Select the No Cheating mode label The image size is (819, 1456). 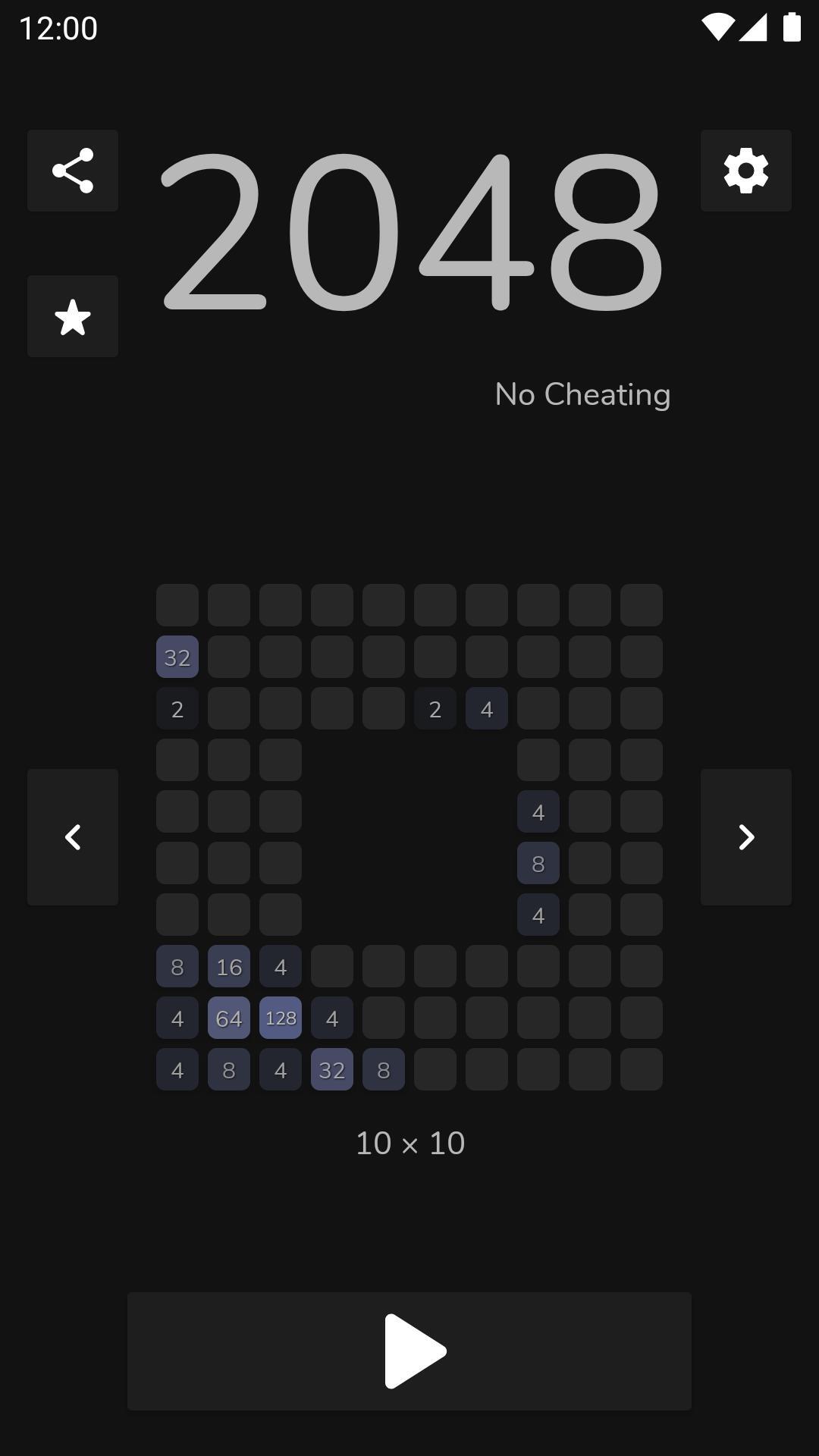[582, 394]
